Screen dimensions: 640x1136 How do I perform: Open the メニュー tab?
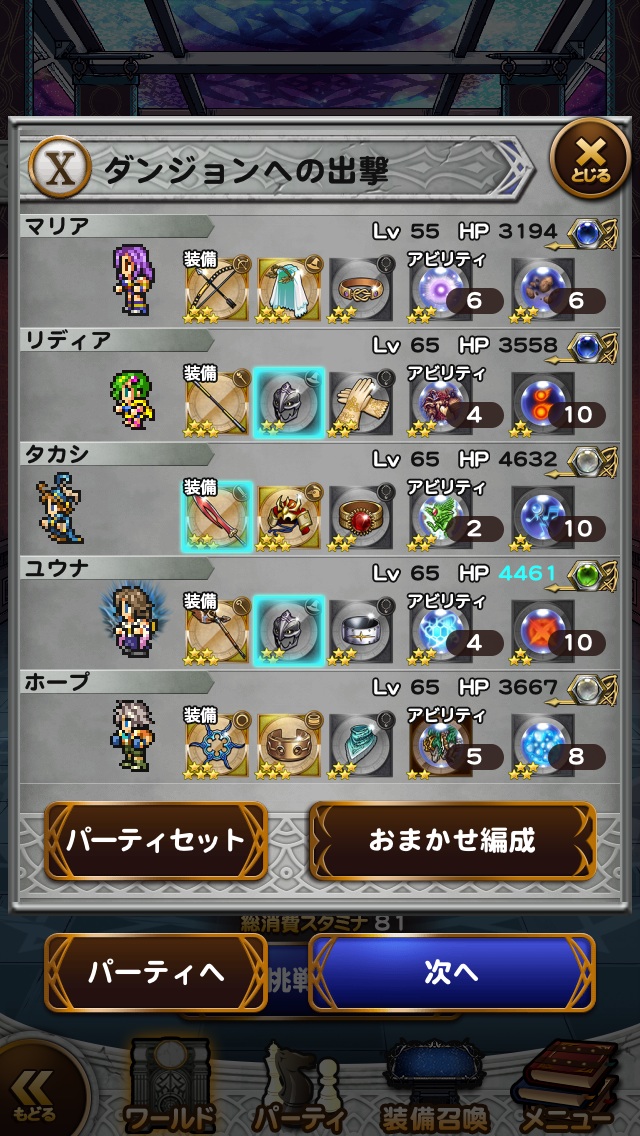pos(565,1092)
